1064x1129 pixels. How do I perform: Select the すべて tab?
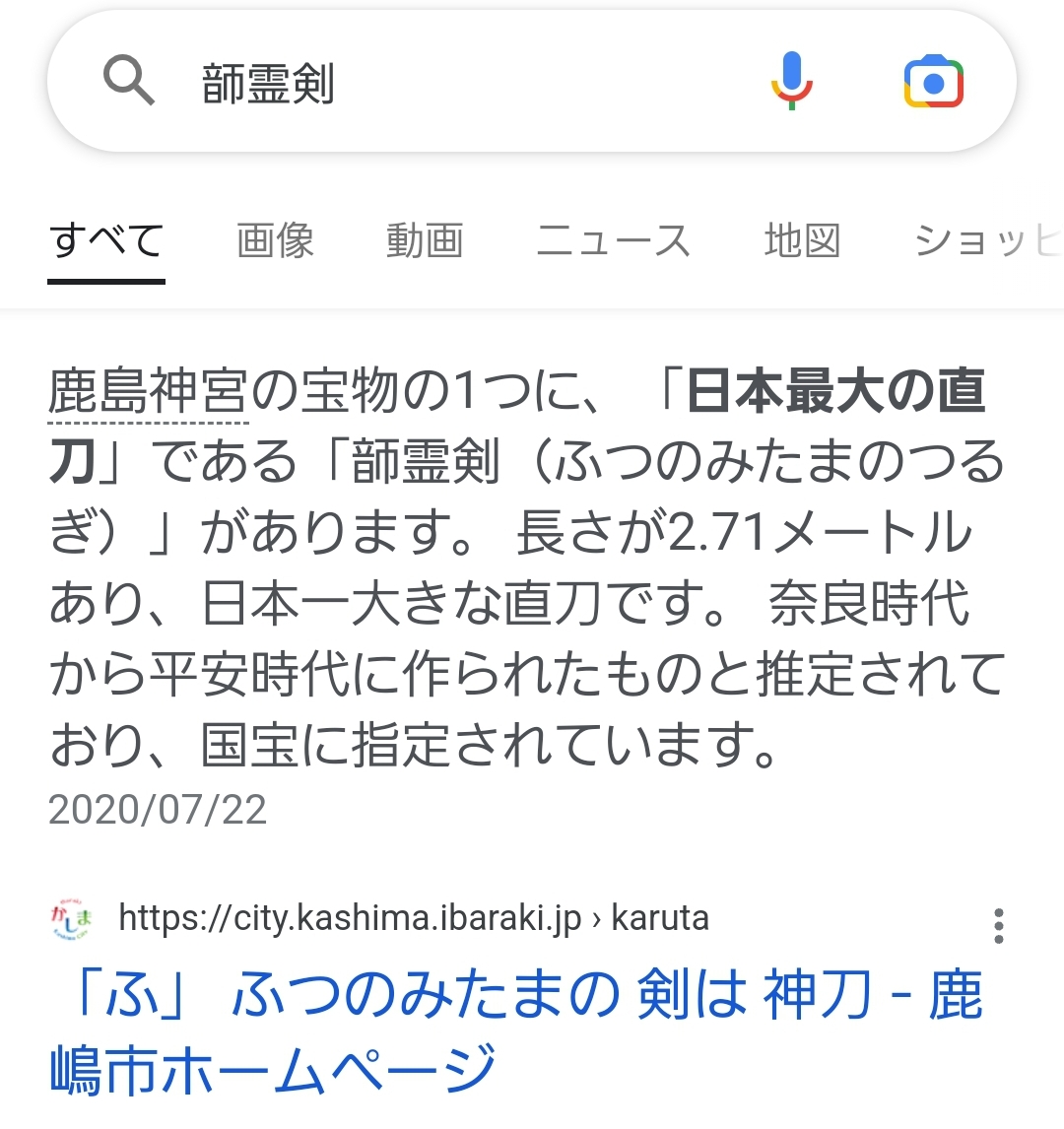click(106, 240)
